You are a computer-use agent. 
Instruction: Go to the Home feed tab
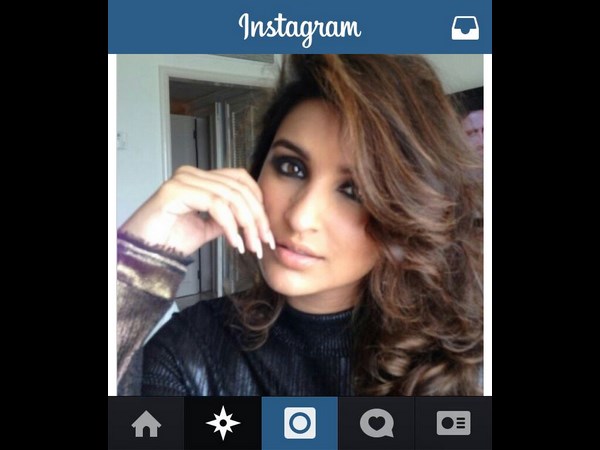(146, 424)
